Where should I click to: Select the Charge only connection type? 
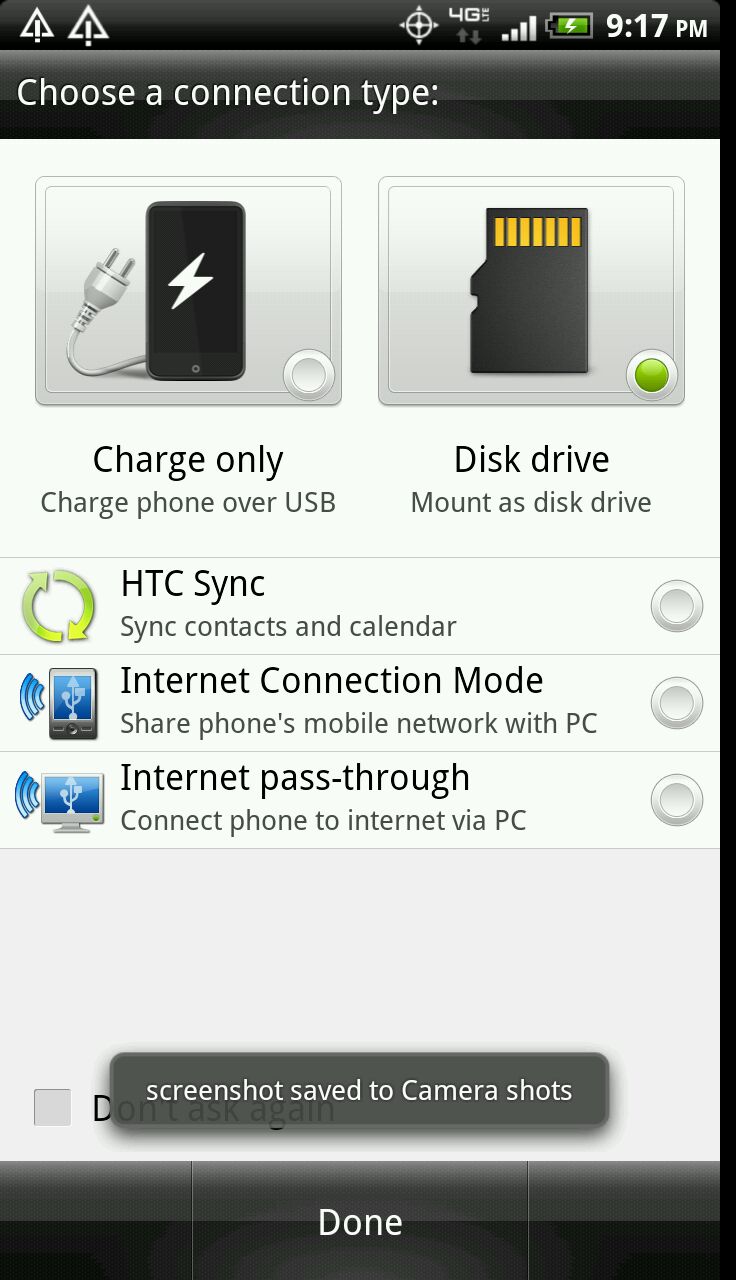click(188, 291)
